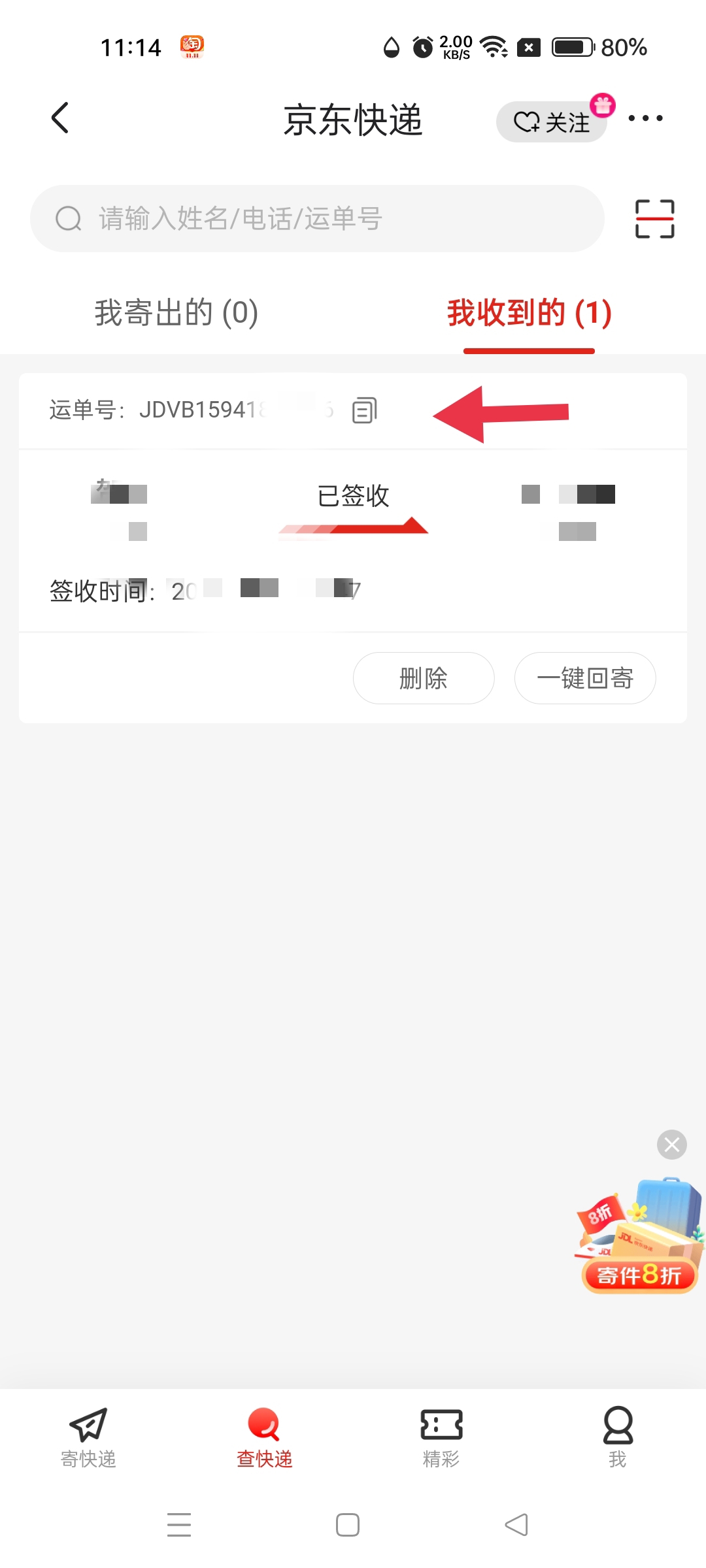
Task: Open the three-dot more menu
Action: click(x=645, y=118)
